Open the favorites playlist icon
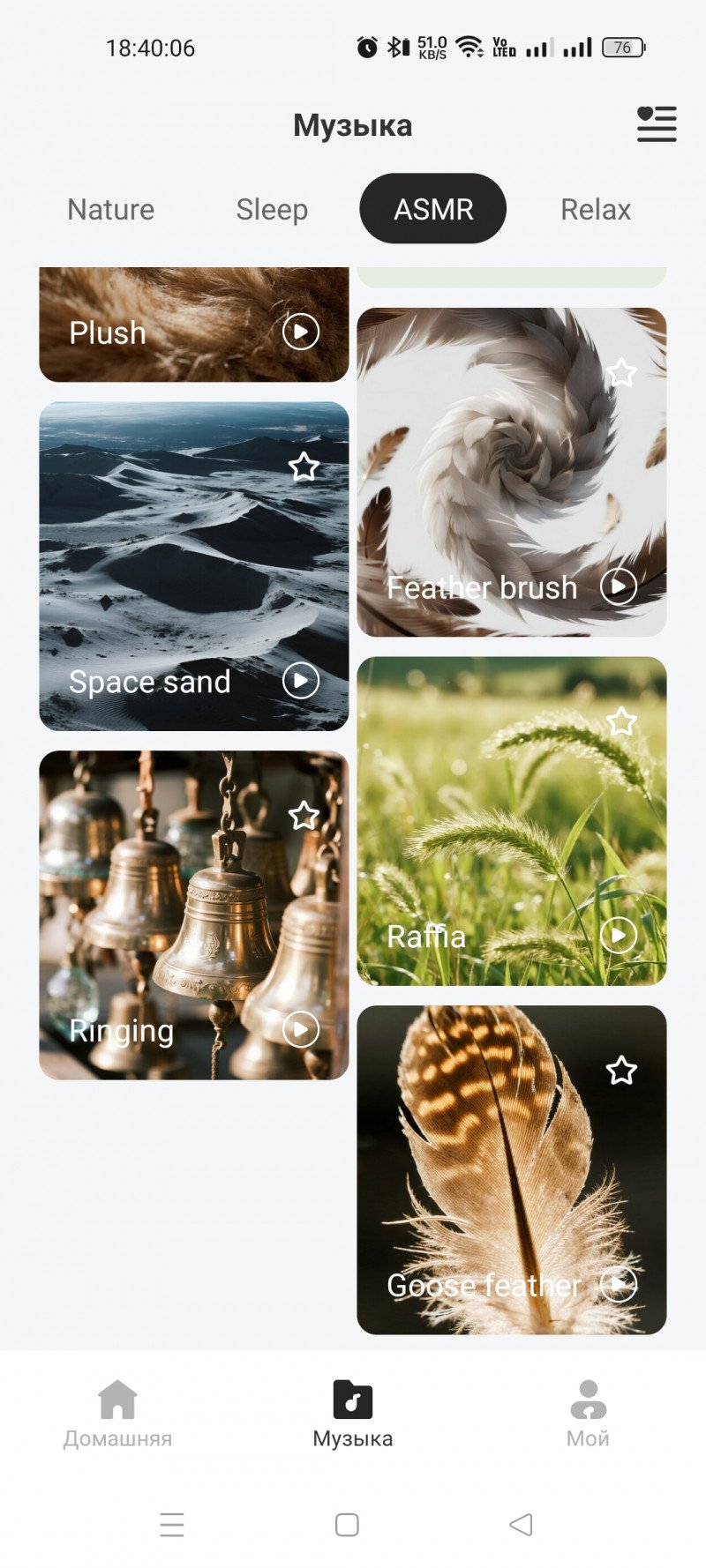The image size is (706, 1568). 657,123
